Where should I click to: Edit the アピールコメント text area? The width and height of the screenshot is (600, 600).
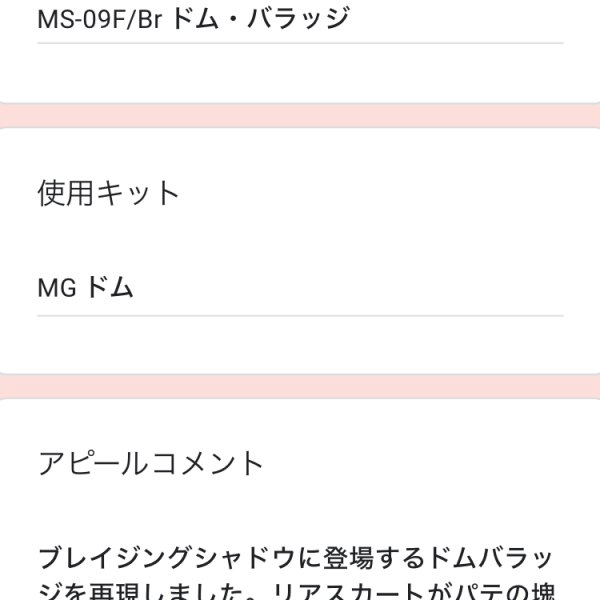coord(299,570)
